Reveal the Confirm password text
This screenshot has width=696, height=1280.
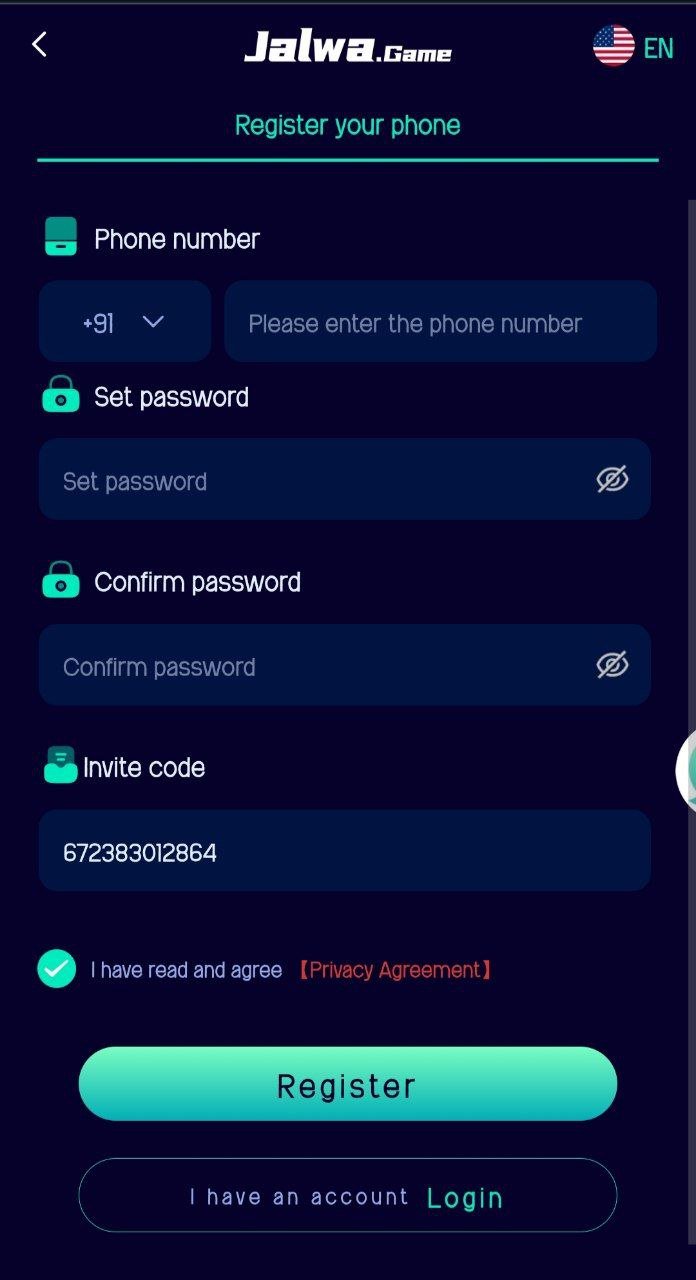[x=612, y=665]
